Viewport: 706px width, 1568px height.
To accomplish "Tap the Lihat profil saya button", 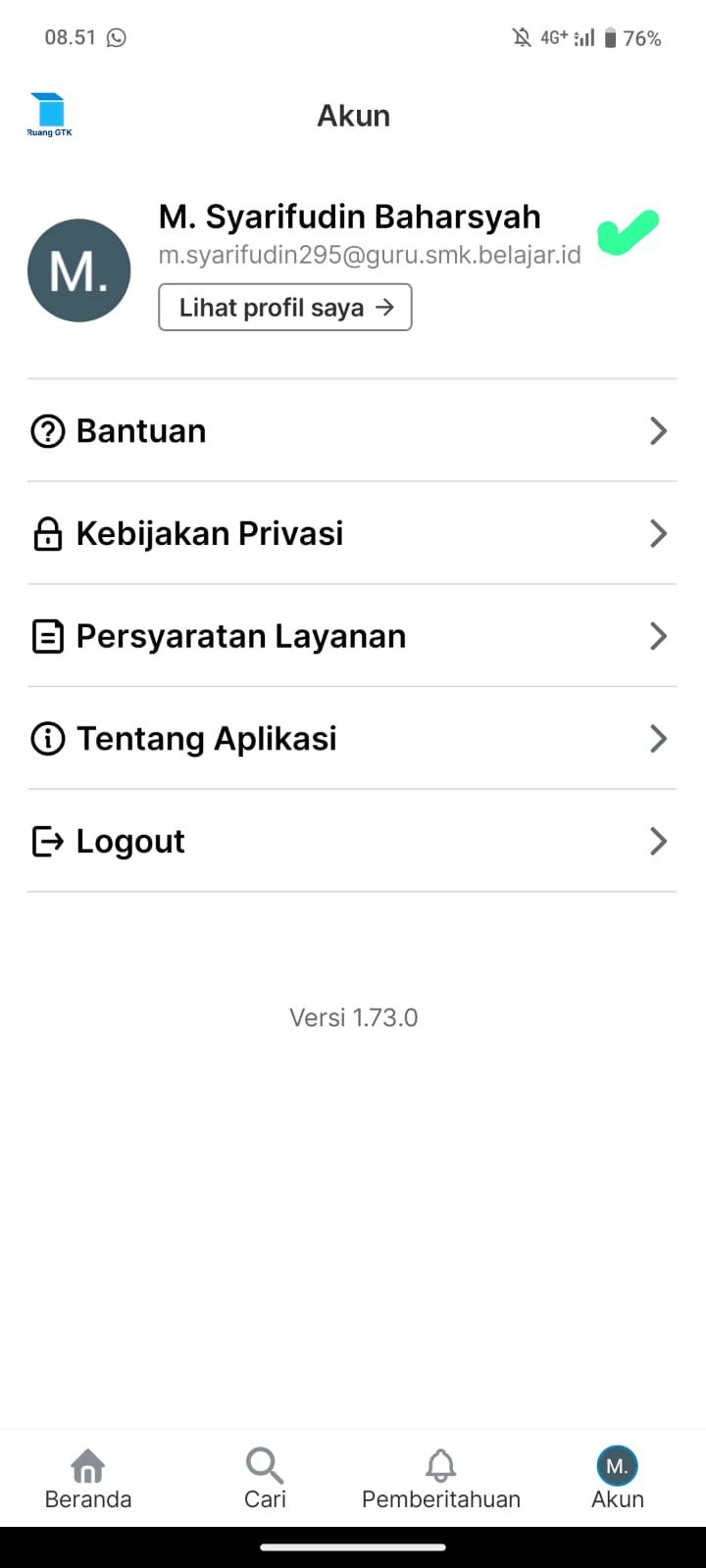I will (284, 308).
